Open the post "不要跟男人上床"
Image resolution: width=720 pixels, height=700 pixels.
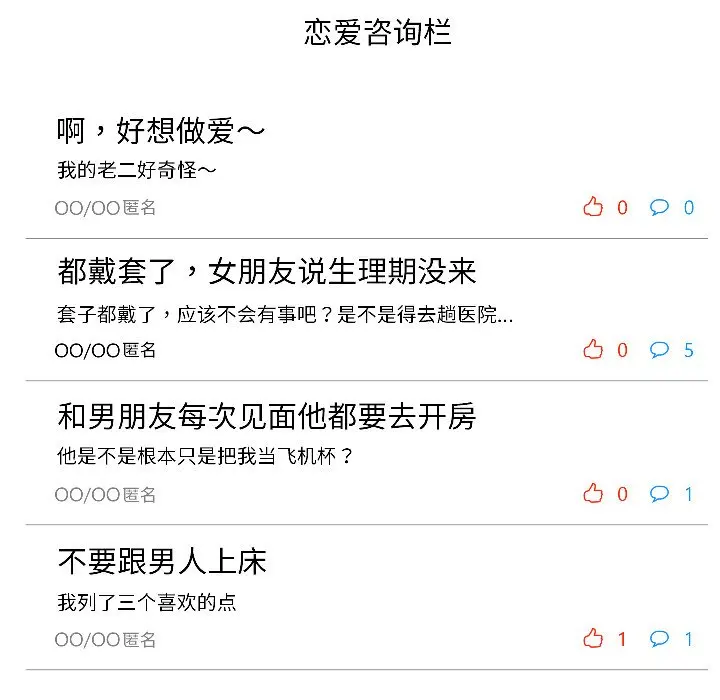(162, 561)
